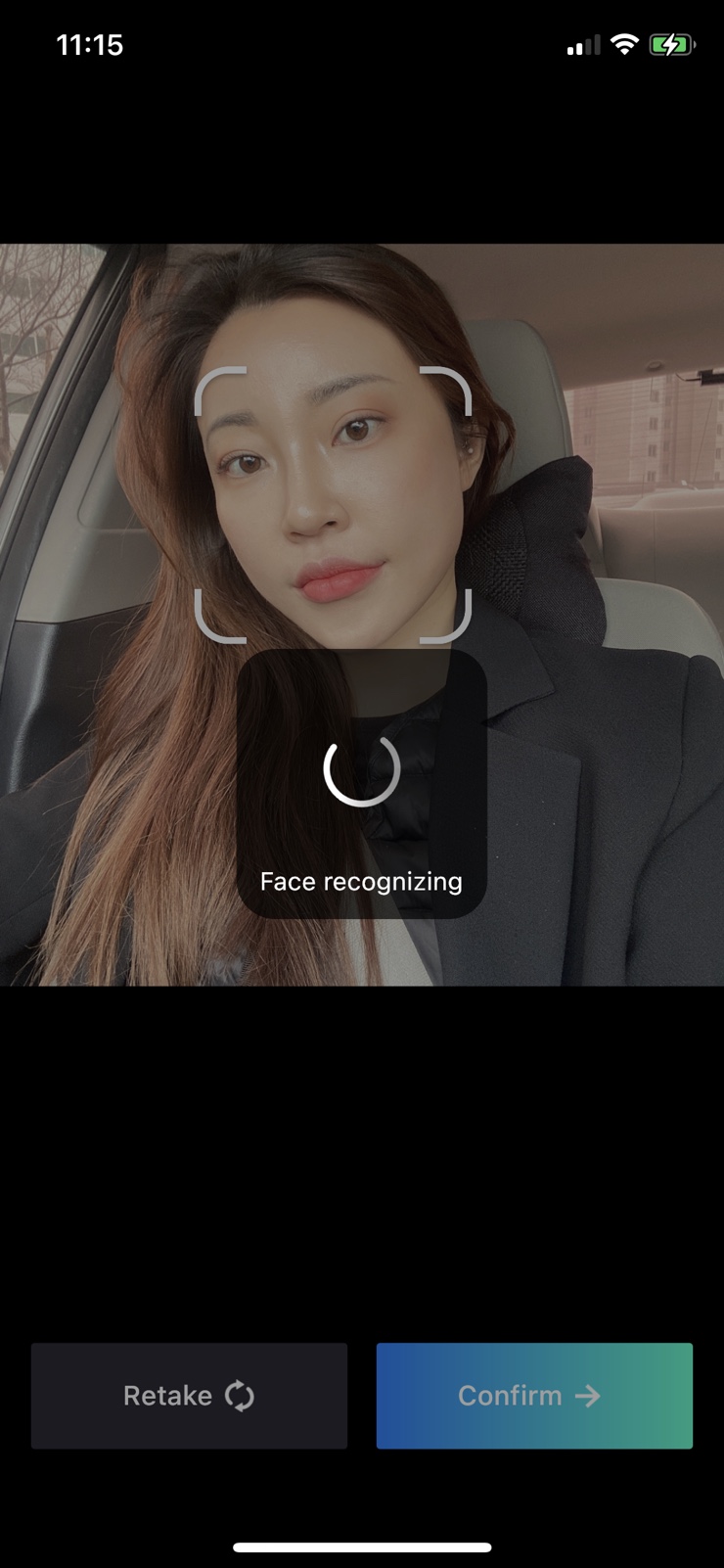Tap the progress spinner to check recognition status

[x=361, y=772]
